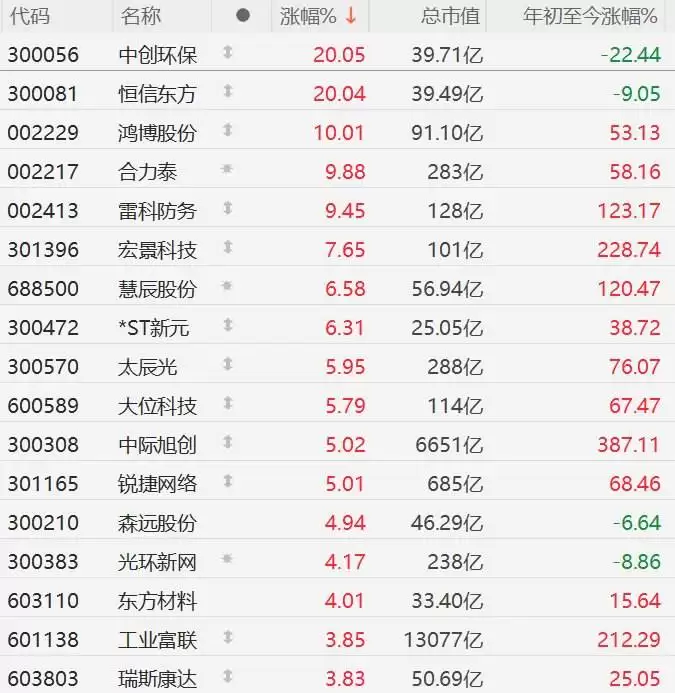Open the 雷科防务 row
The image size is (675, 693).
click(x=157, y=211)
